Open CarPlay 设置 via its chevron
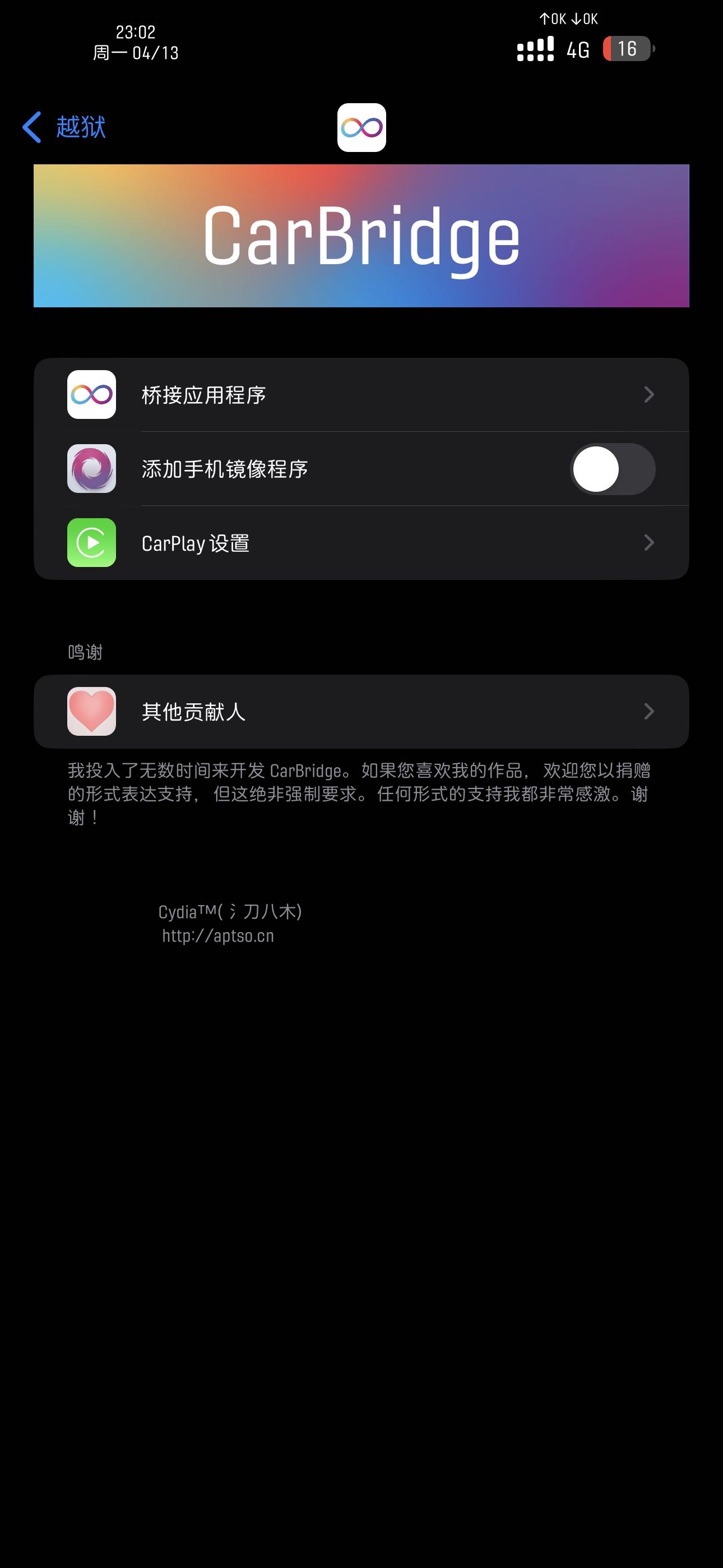Viewport: 723px width, 1568px height. click(x=650, y=543)
